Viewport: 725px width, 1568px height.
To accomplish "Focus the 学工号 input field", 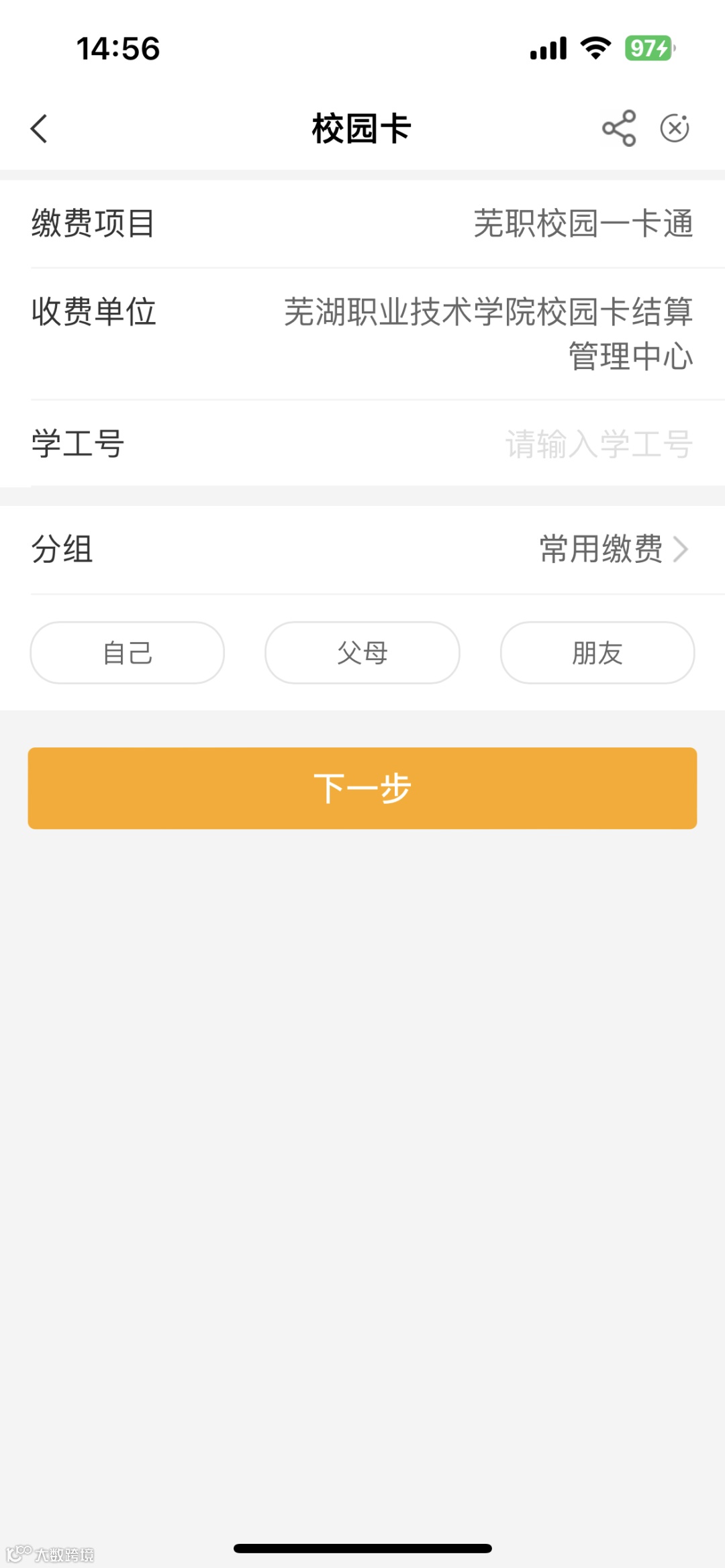I will [x=597, y=444].
